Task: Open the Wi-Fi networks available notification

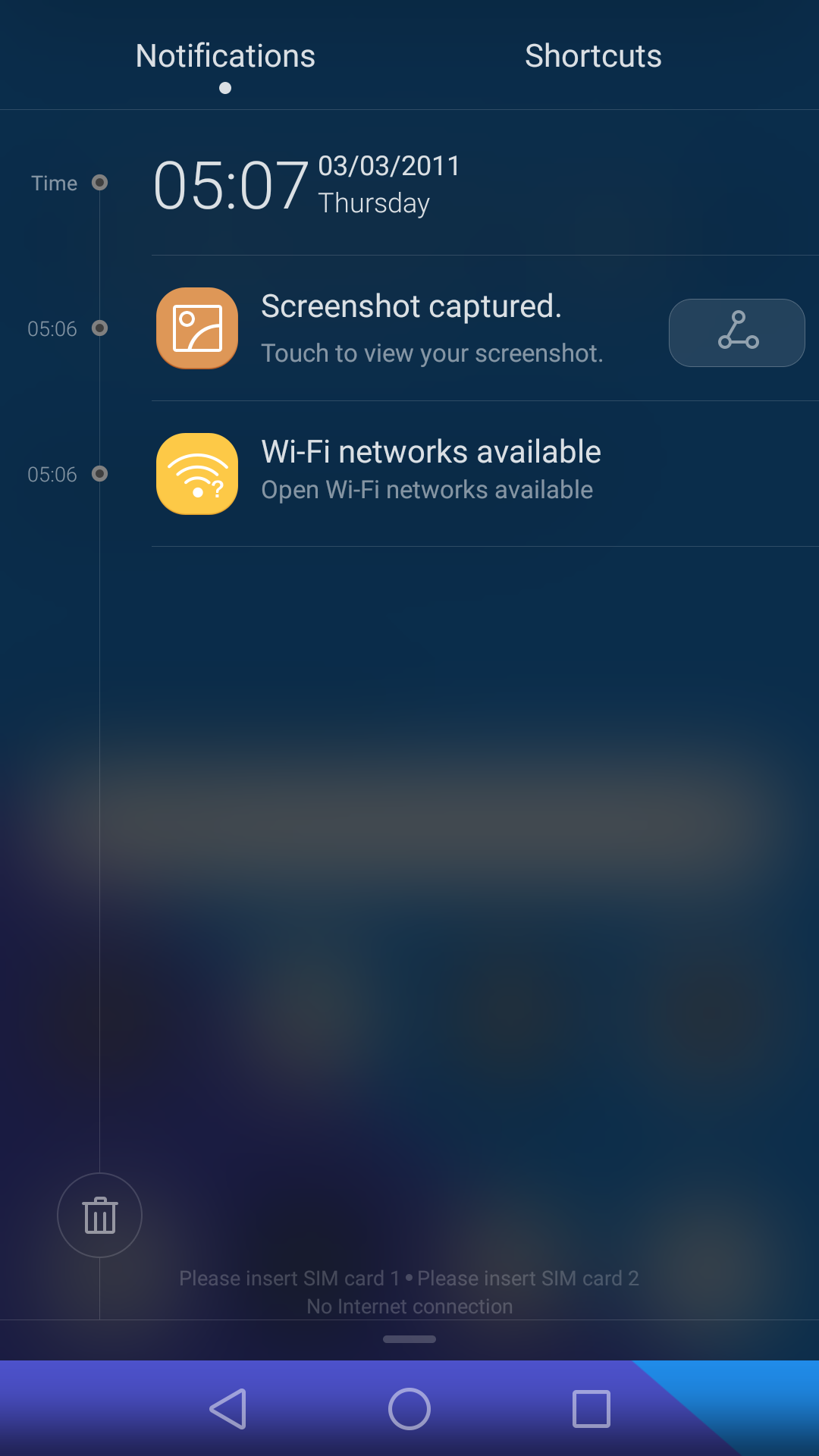Action: tap(485, 474)
